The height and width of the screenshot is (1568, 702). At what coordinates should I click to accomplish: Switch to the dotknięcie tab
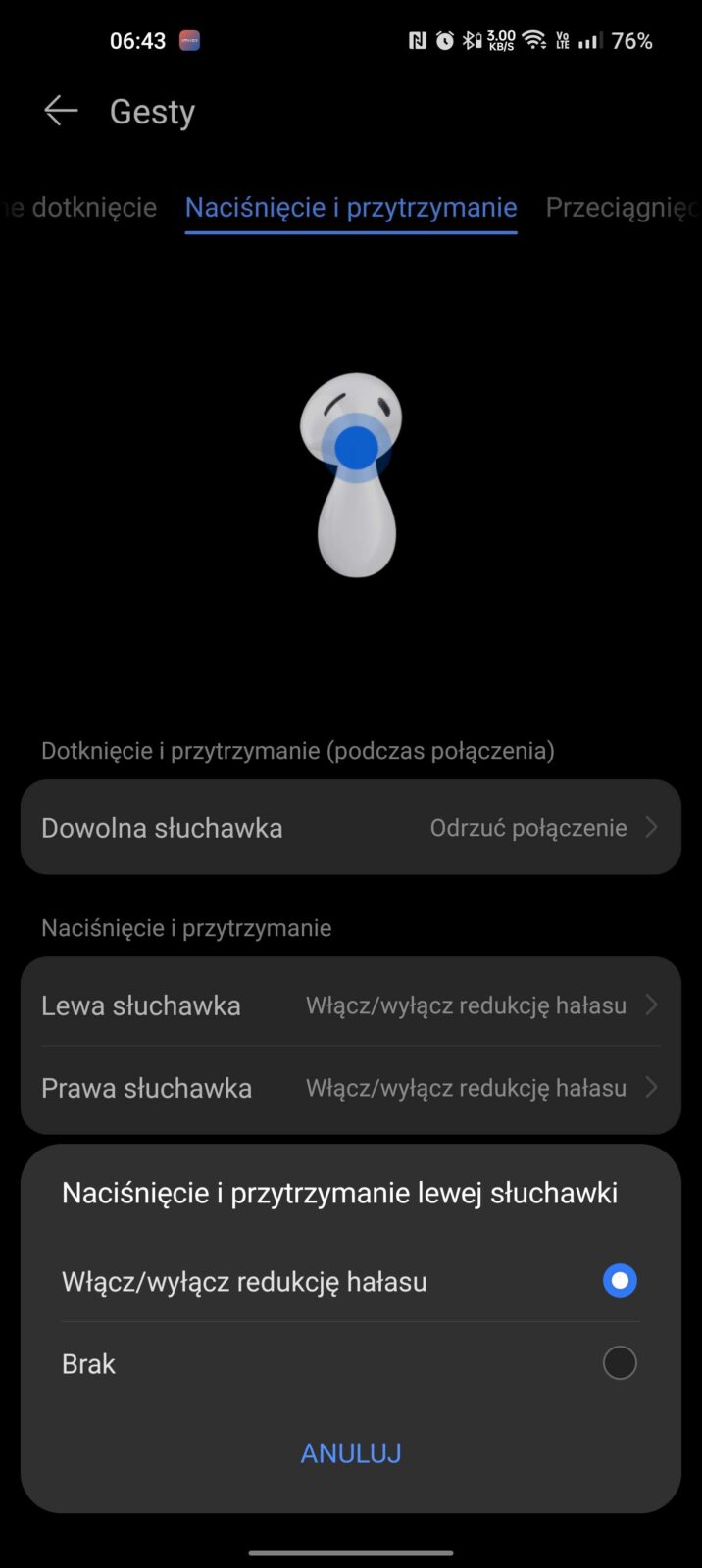(83, 208)
